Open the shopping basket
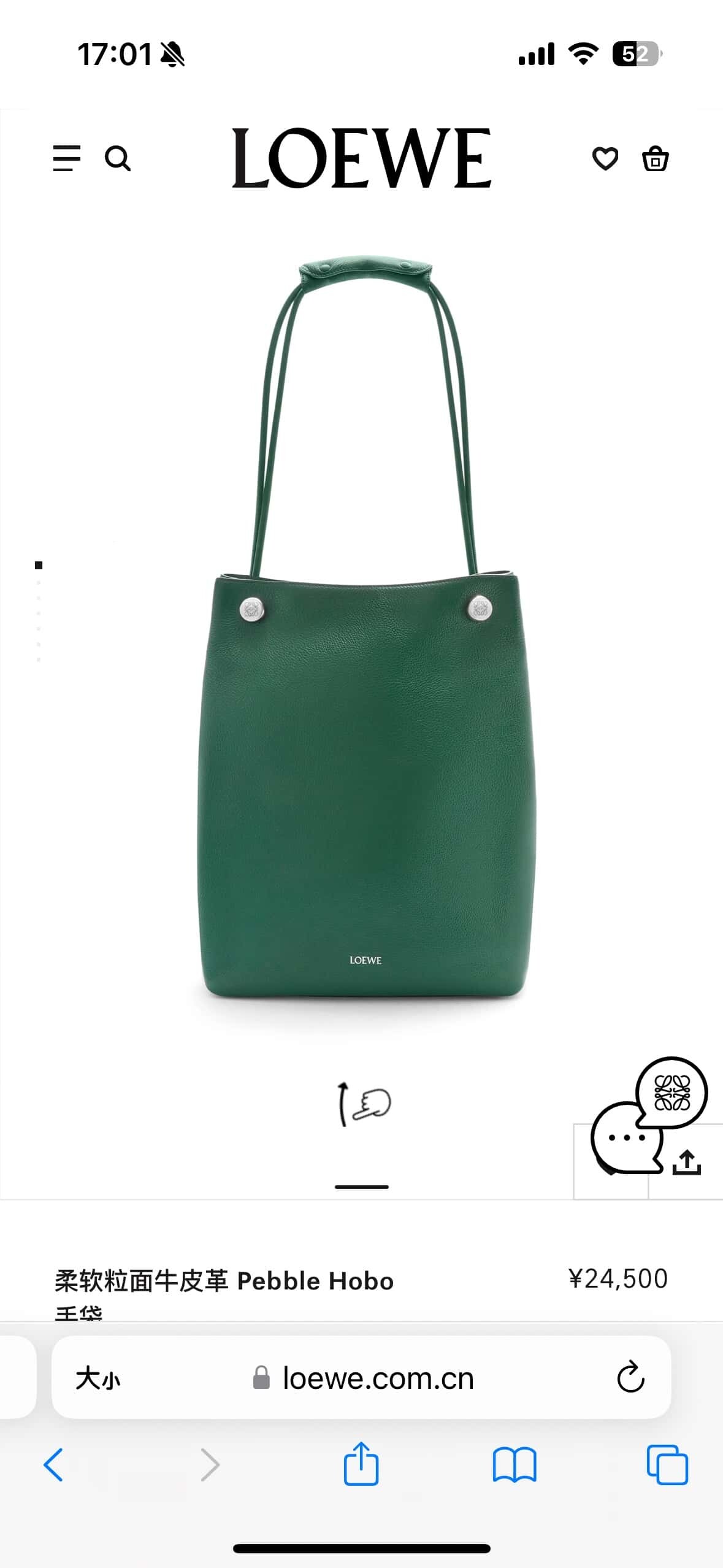This screenshot has width=723, height=1568. pos(655,159)
